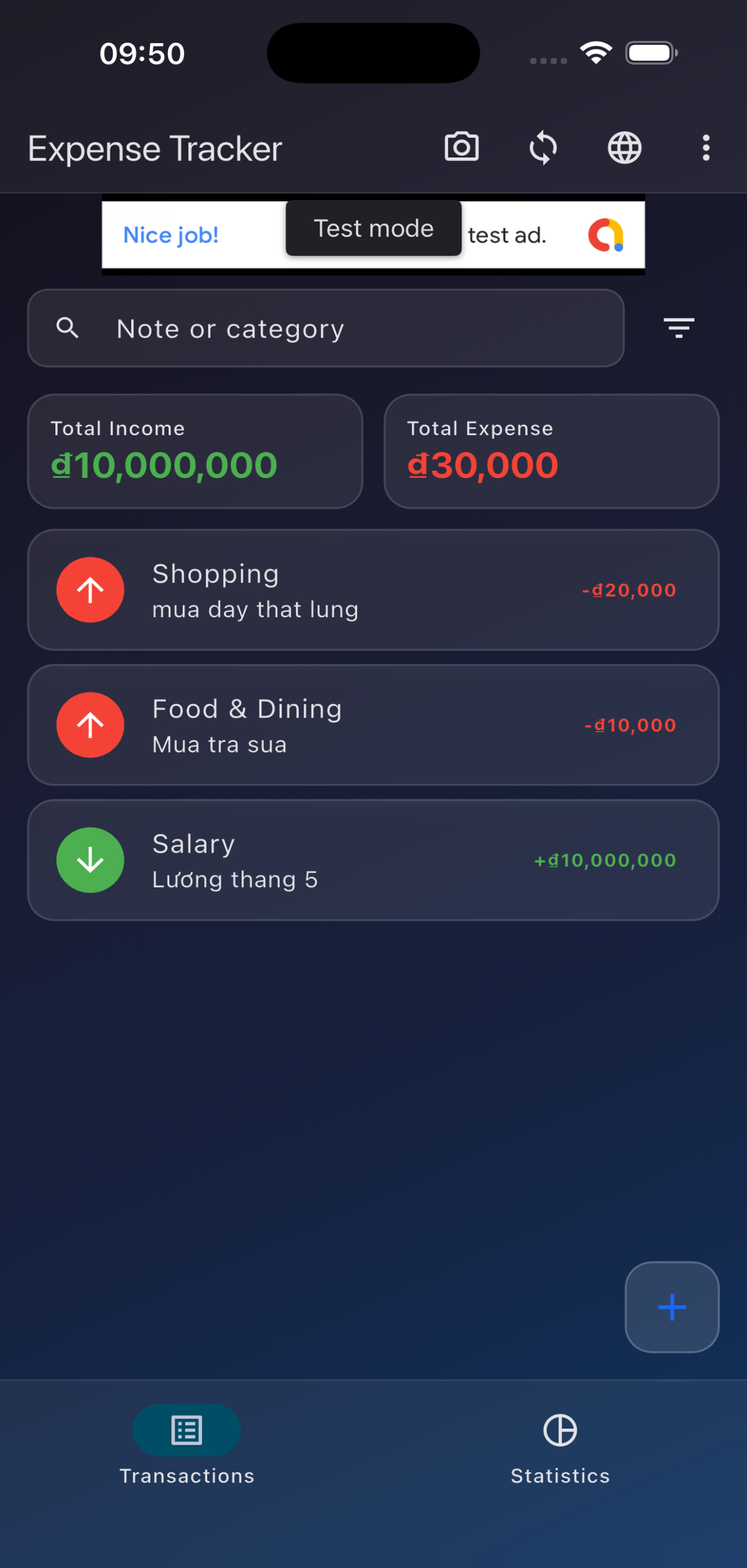Image resolution: width=747 pixels, height=1568 pixels.
Task: Tap the red arrow icon on Shopping expense
Action: (89, 589)
